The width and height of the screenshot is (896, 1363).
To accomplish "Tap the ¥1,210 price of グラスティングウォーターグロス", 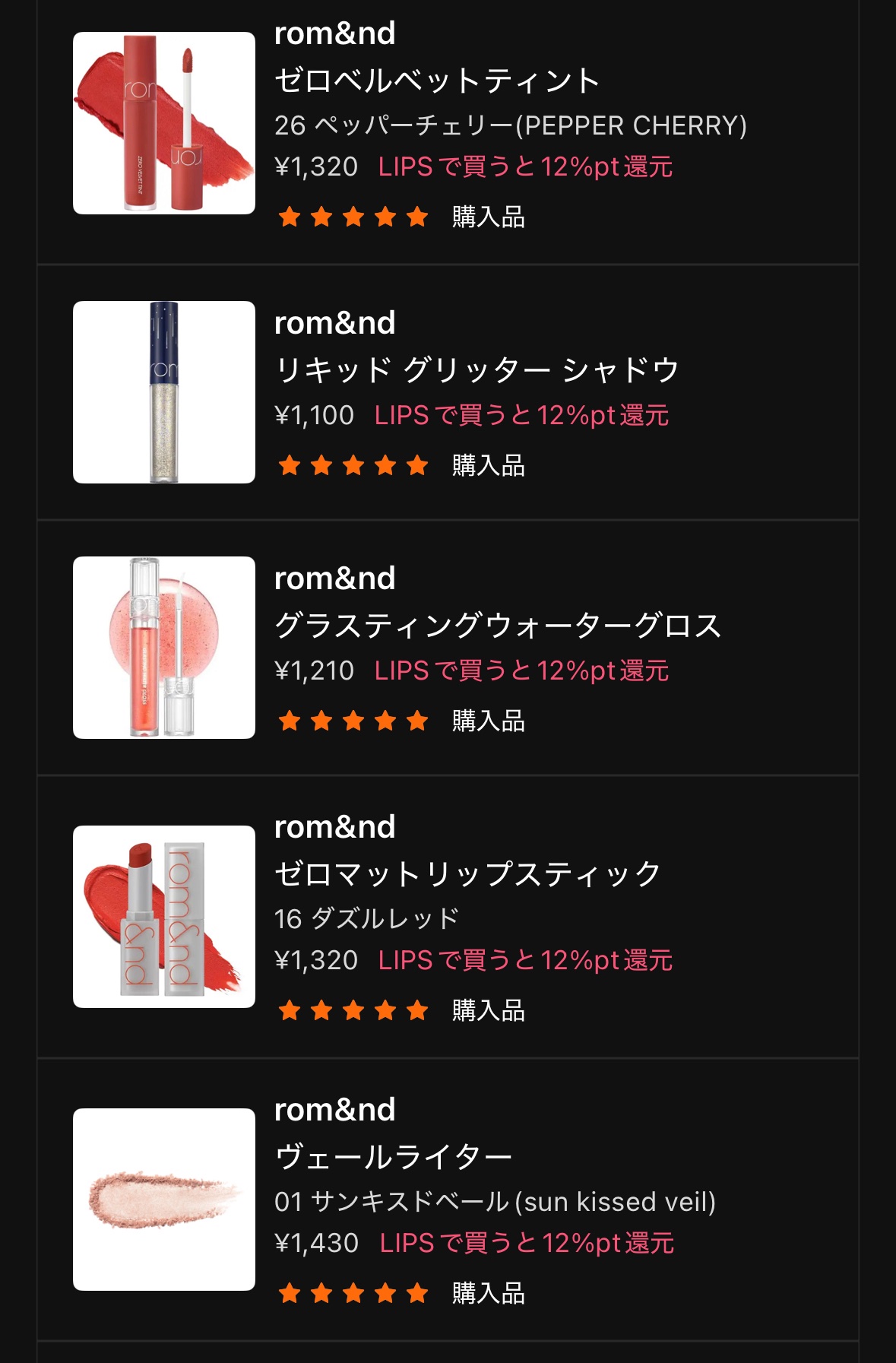I will click(315, 672).
